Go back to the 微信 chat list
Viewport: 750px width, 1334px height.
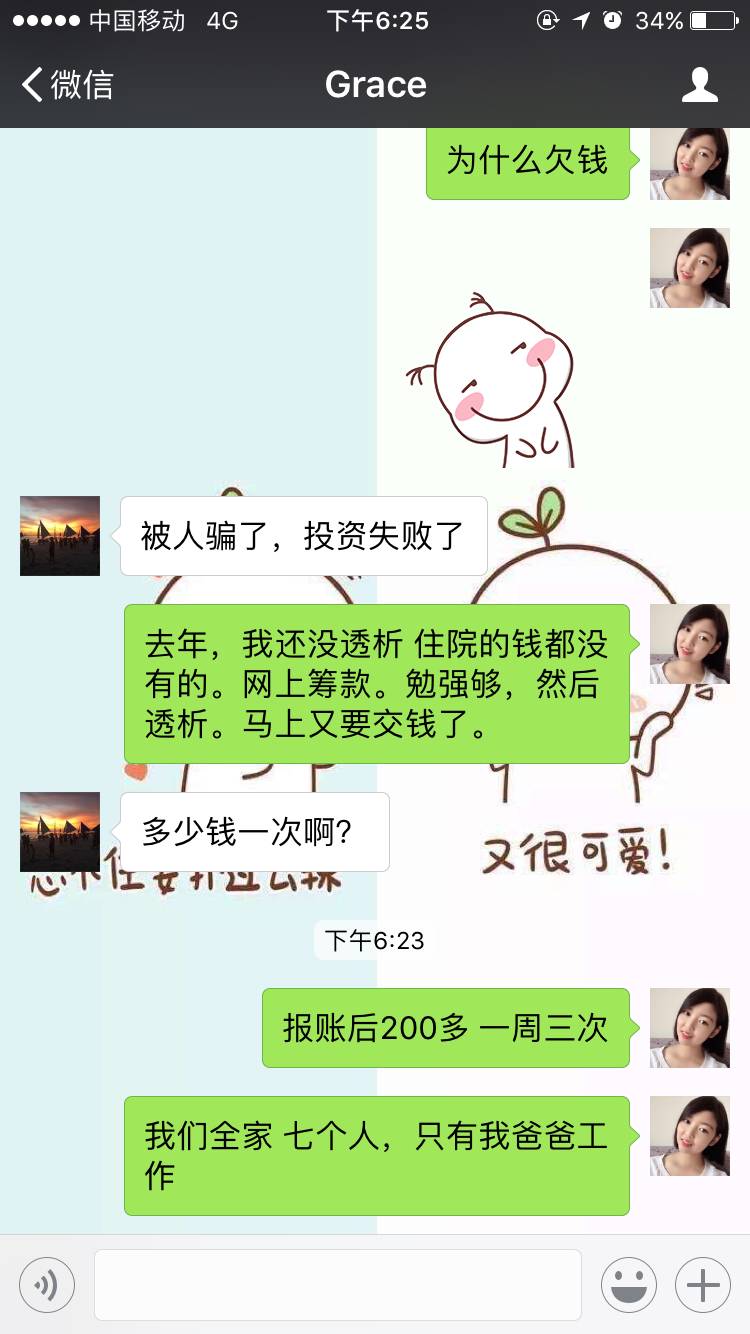click(x=66, y=84)
